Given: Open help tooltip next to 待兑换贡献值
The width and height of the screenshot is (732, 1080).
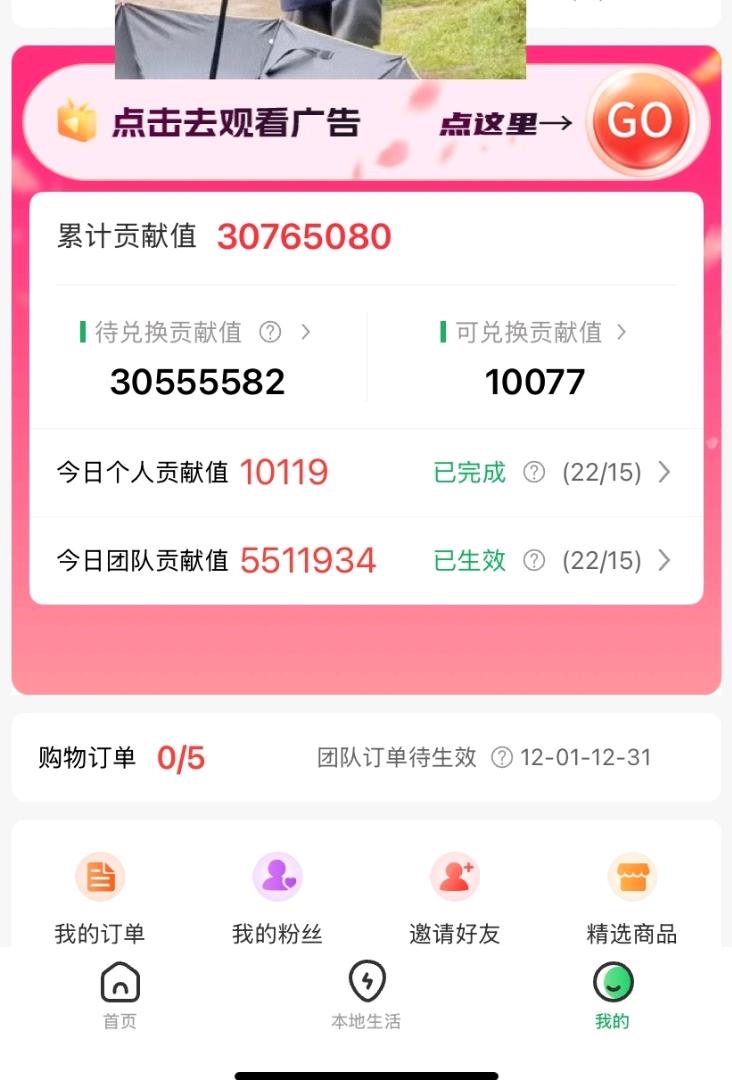Looking at the screenshot, I should point(268,333).
